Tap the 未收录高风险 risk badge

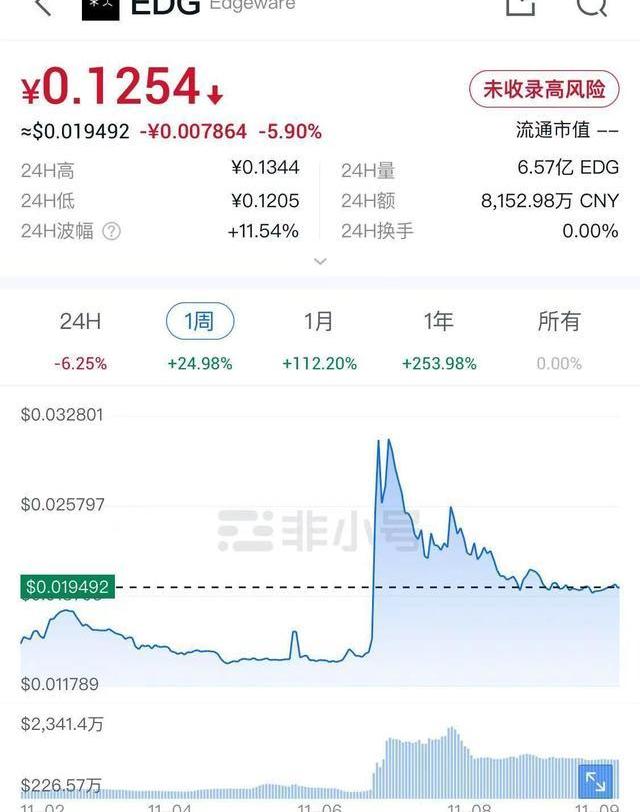click(544, 89)
